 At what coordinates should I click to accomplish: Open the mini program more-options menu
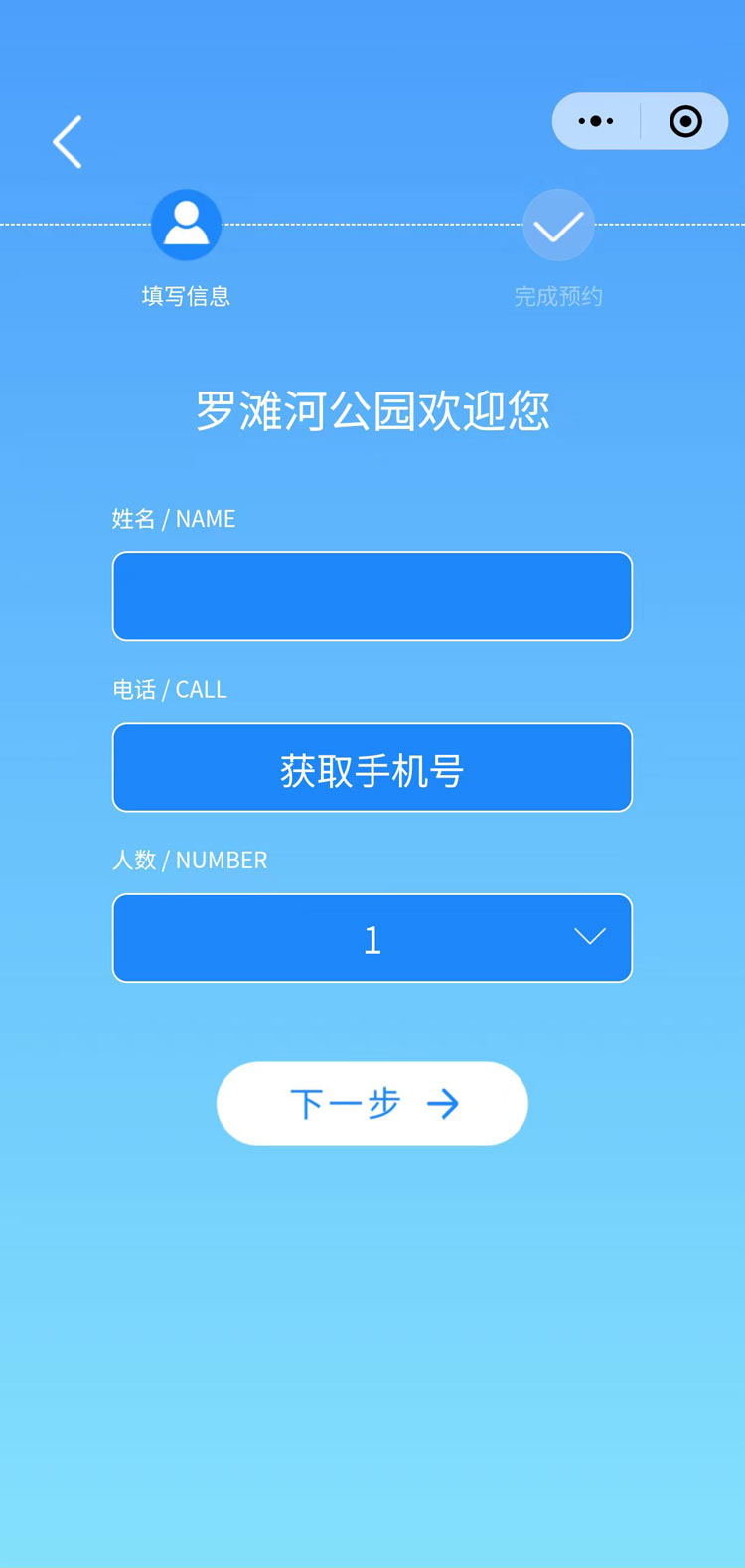tap(596, 121)
